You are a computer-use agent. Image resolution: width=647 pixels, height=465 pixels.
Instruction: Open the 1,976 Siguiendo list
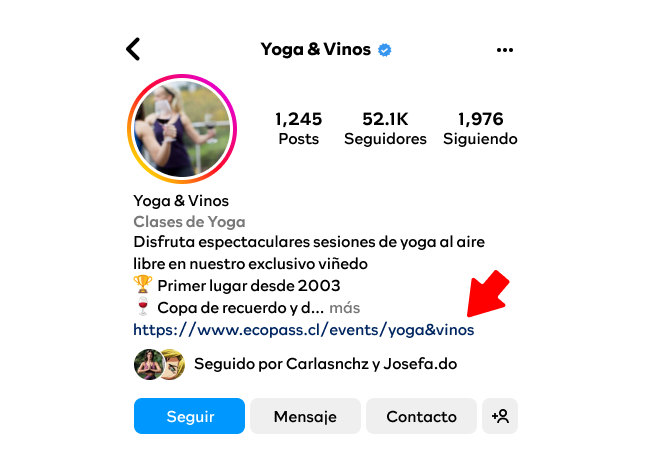pos(480,129)
